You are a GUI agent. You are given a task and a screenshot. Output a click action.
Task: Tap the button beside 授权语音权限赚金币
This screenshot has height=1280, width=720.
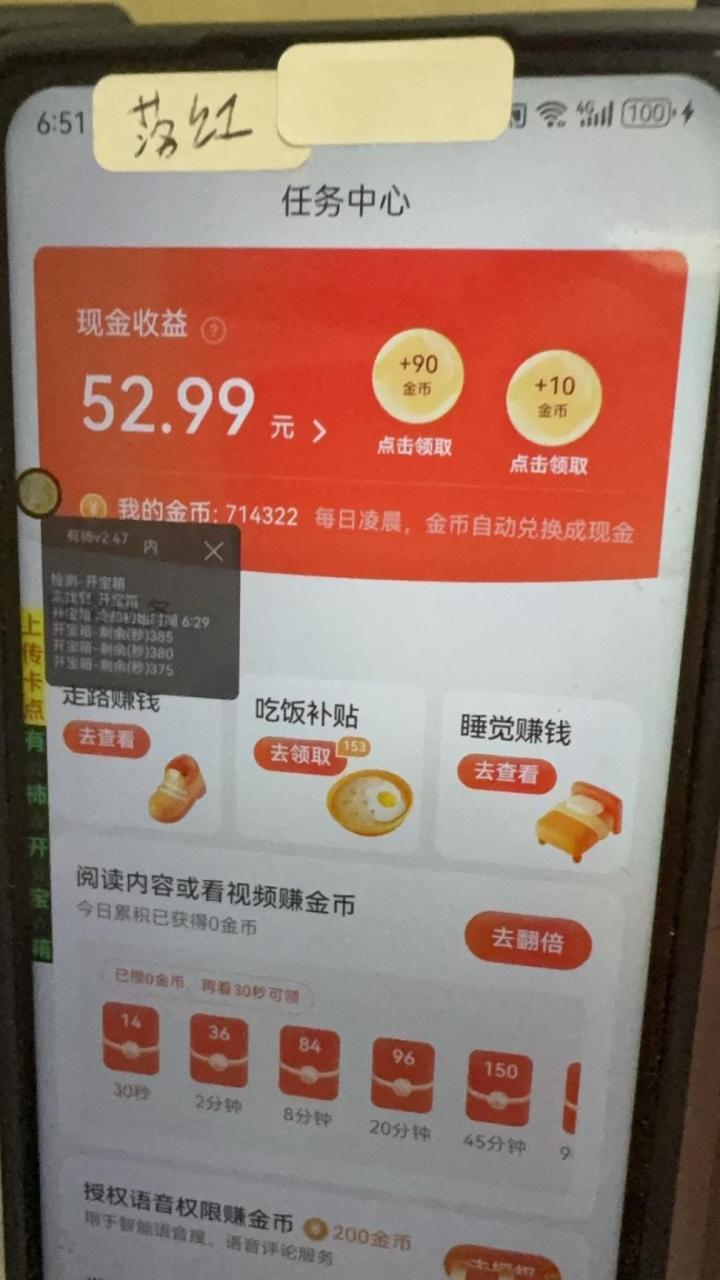tap(500, 1262)
